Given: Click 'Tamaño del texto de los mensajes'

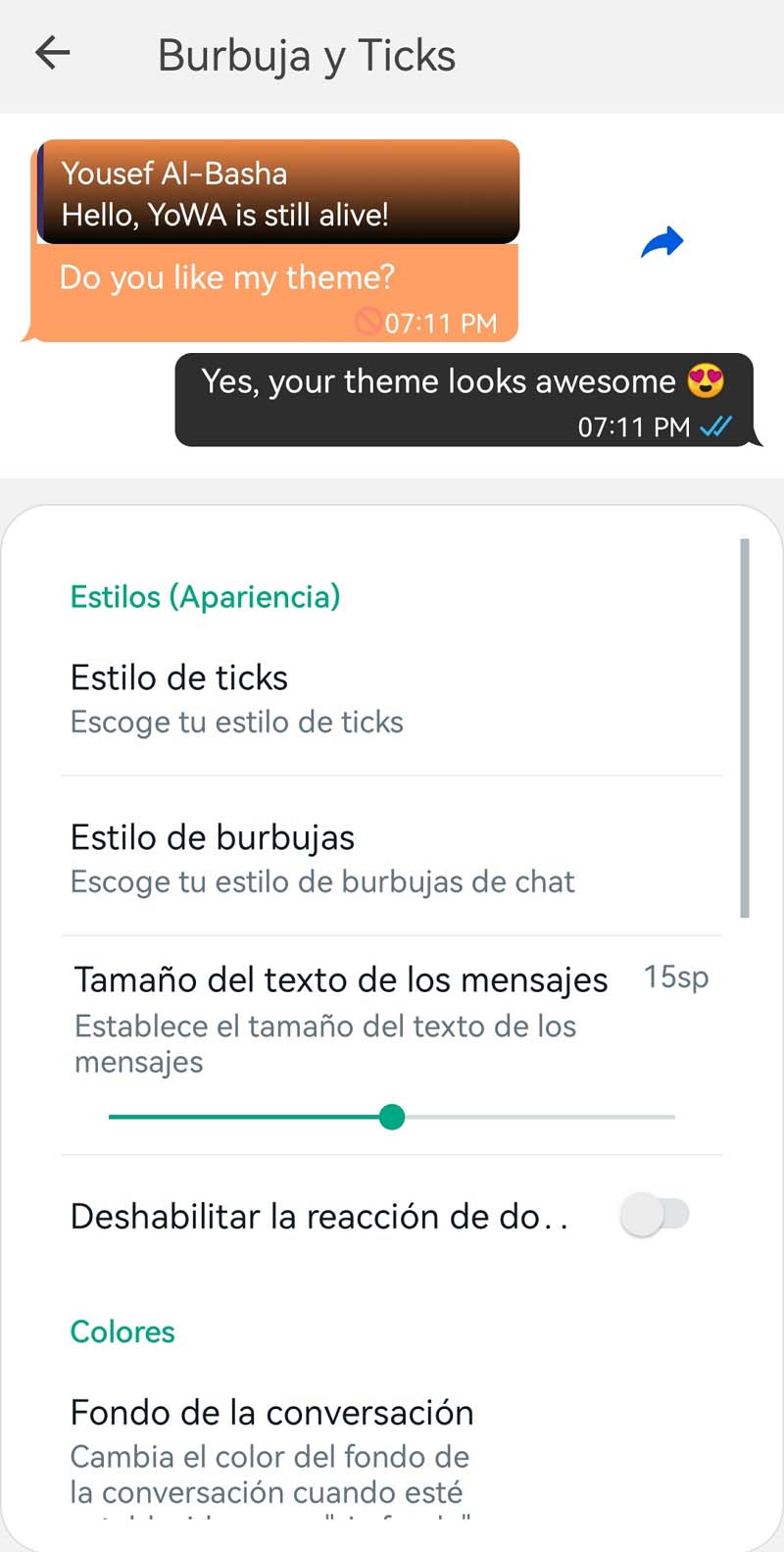Looking at the screenshot, I should click(339, 979).
